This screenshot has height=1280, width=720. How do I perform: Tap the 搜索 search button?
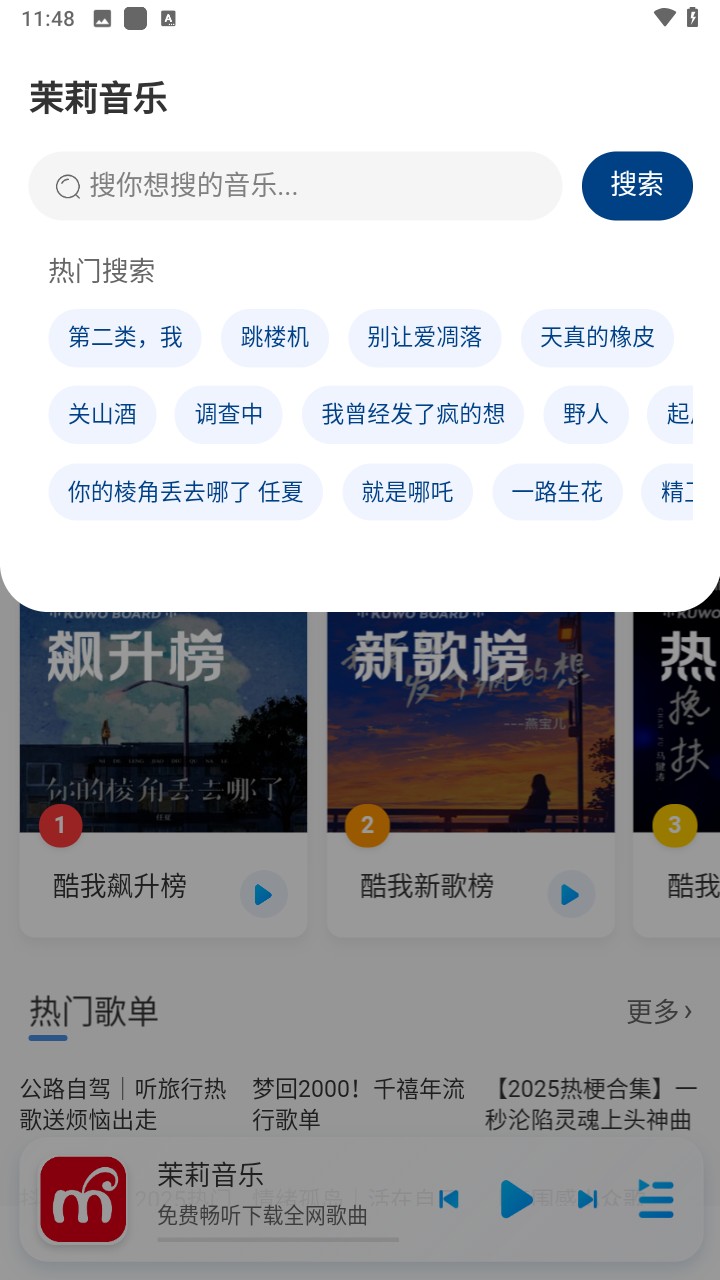637,186
